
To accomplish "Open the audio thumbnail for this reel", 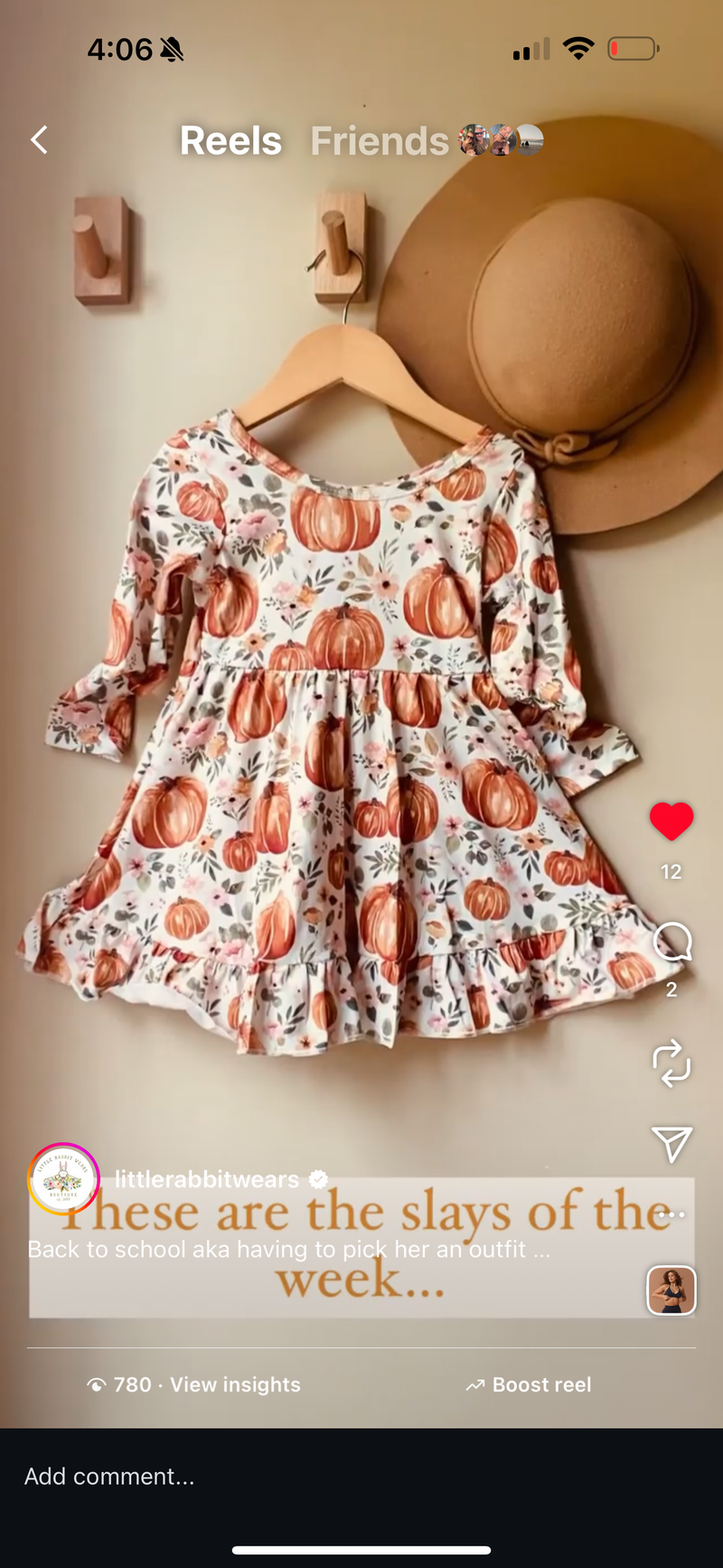I will (671, 1289).
